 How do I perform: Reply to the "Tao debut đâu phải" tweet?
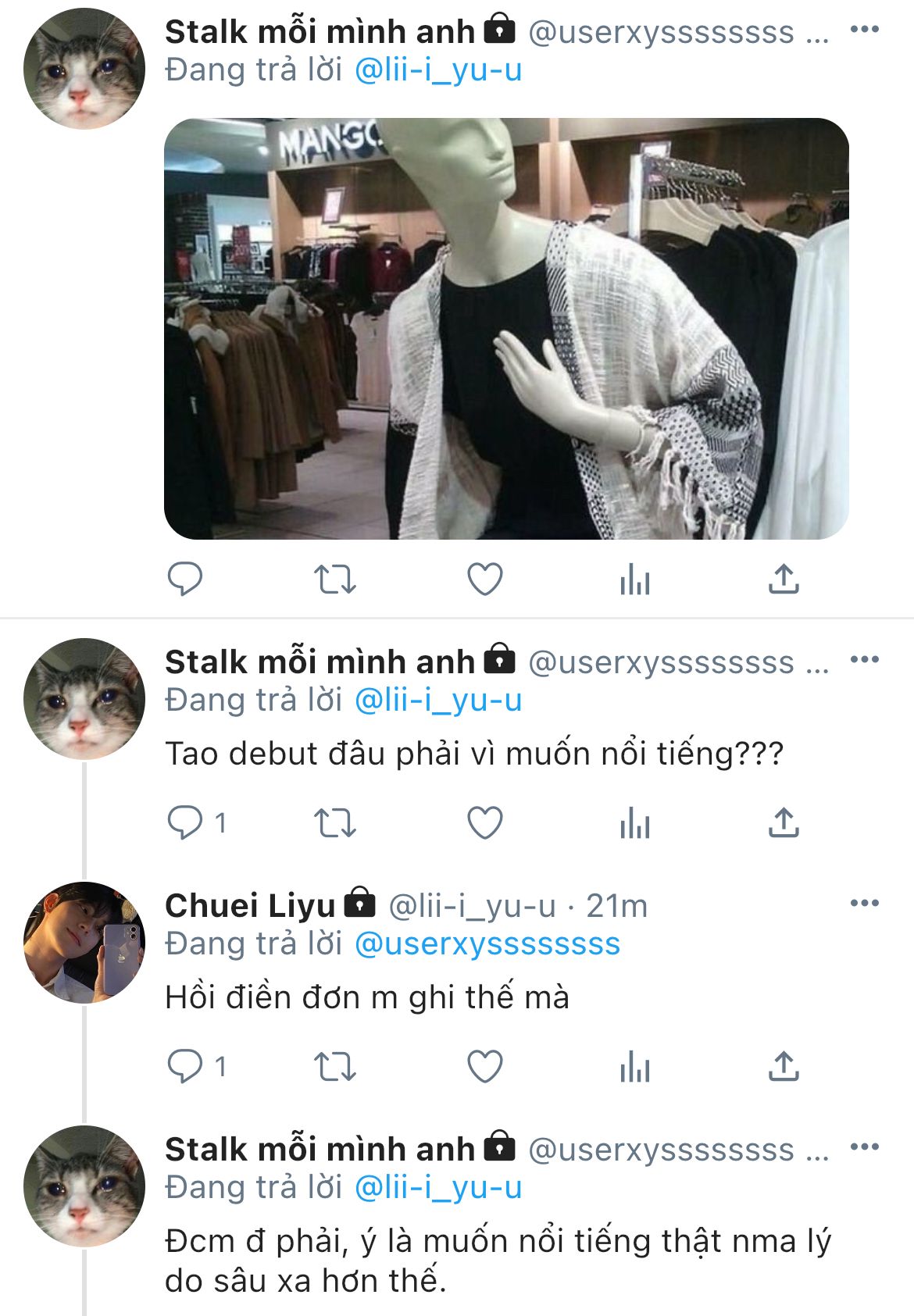tap(185, 823)
